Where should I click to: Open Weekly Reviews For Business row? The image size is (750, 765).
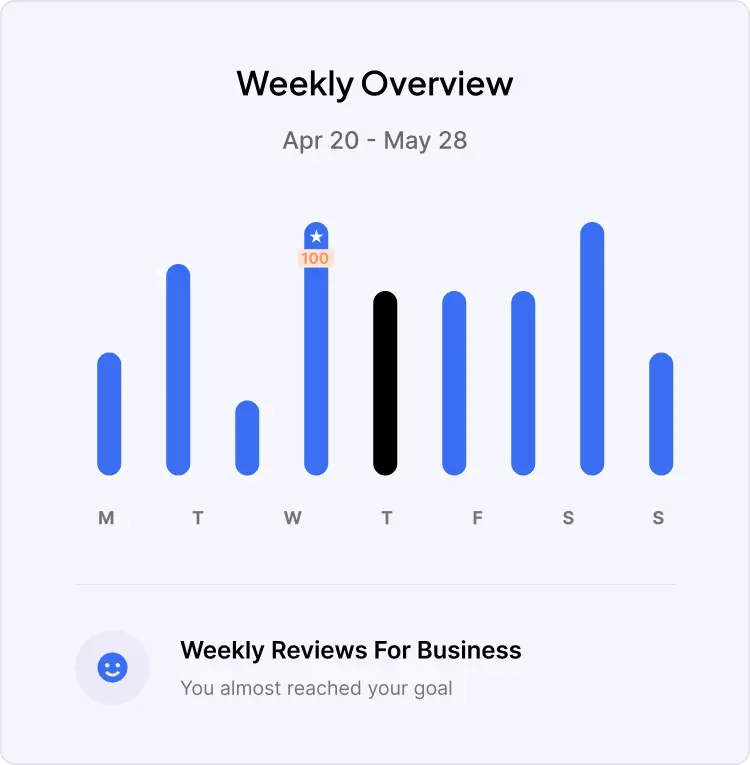pyautogui.click(x=350, y=667)
